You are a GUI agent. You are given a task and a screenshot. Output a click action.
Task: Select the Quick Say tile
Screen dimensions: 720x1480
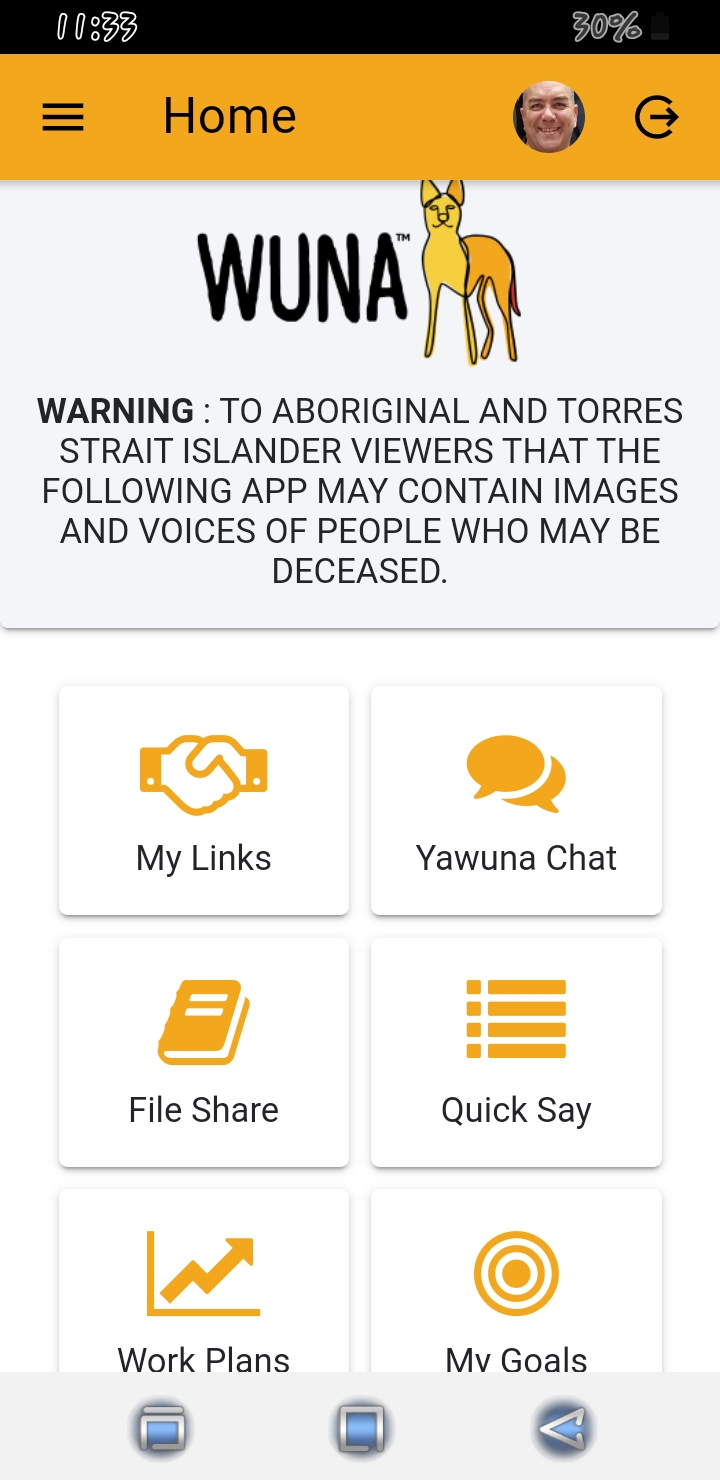click(516, 1052)
